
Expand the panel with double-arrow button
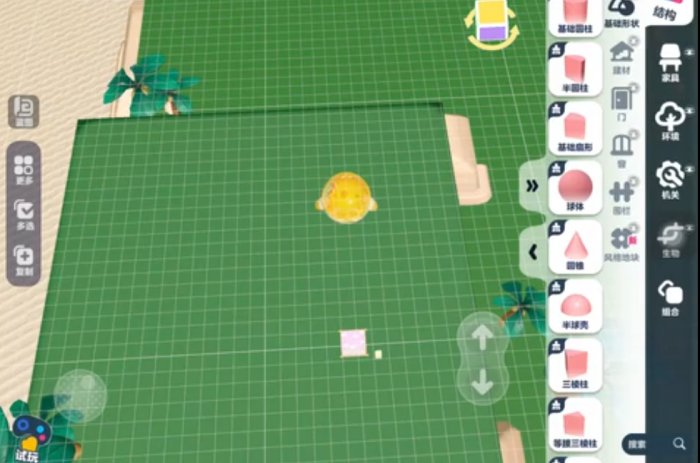tap(532, 185)
